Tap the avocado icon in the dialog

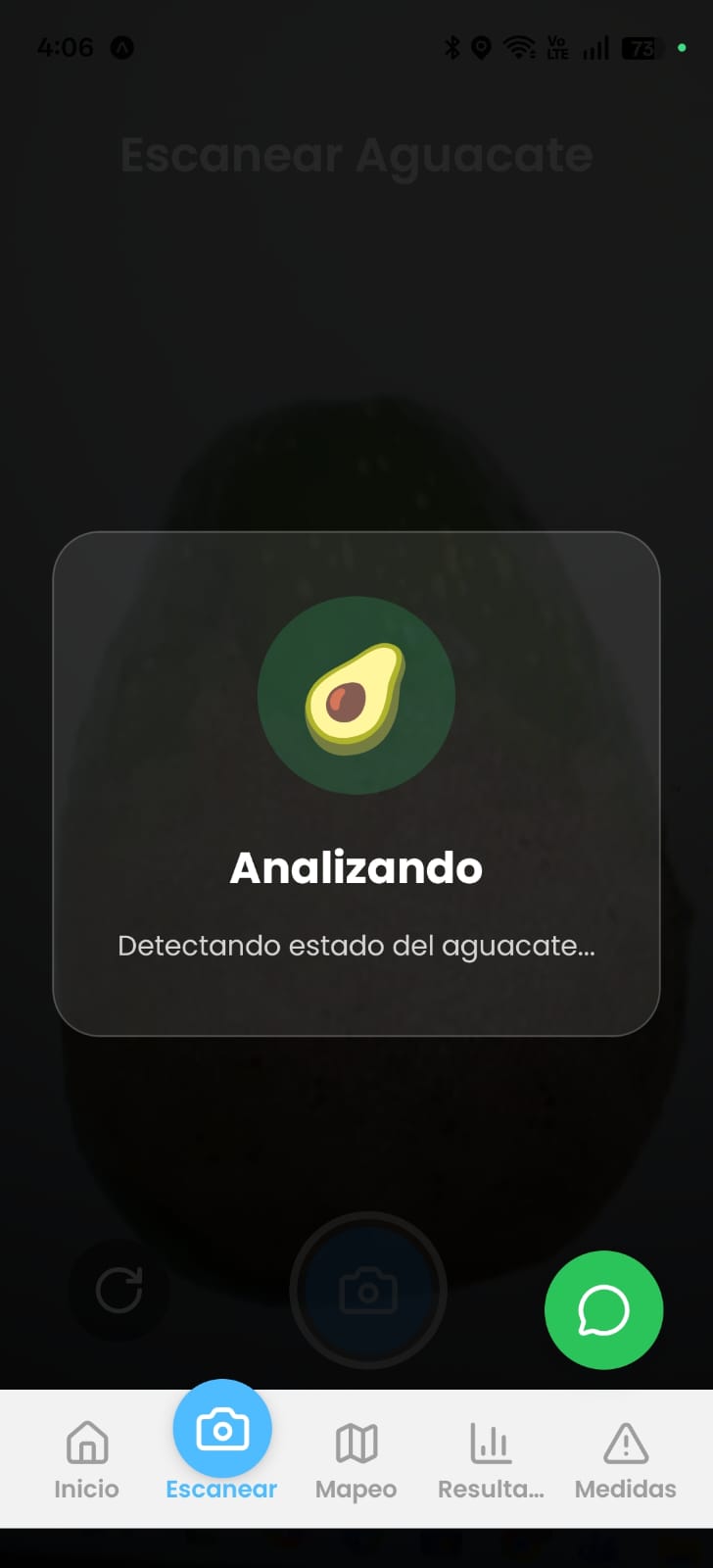tap(356, 696)
